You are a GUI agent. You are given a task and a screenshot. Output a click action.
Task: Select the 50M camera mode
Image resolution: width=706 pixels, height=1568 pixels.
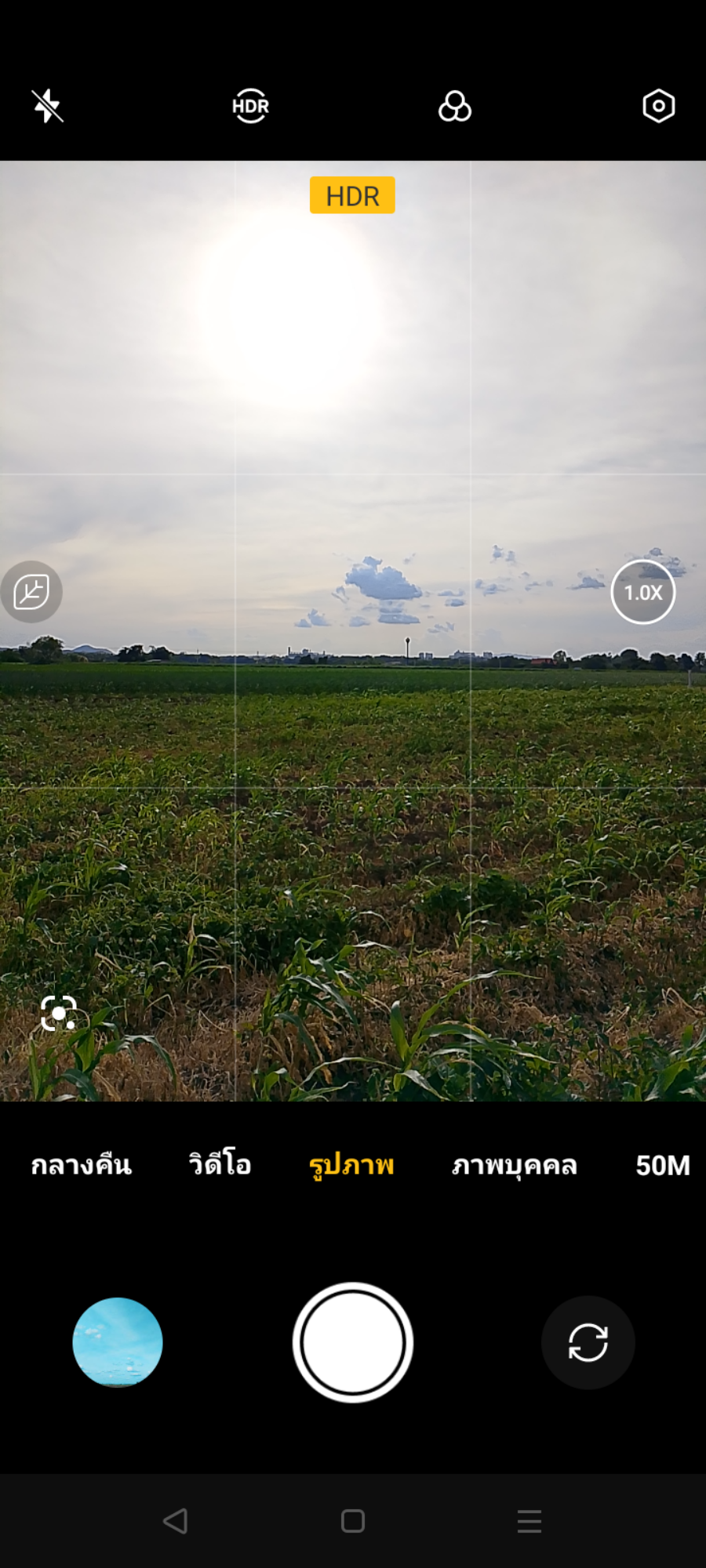click(x=663, y=1165)
